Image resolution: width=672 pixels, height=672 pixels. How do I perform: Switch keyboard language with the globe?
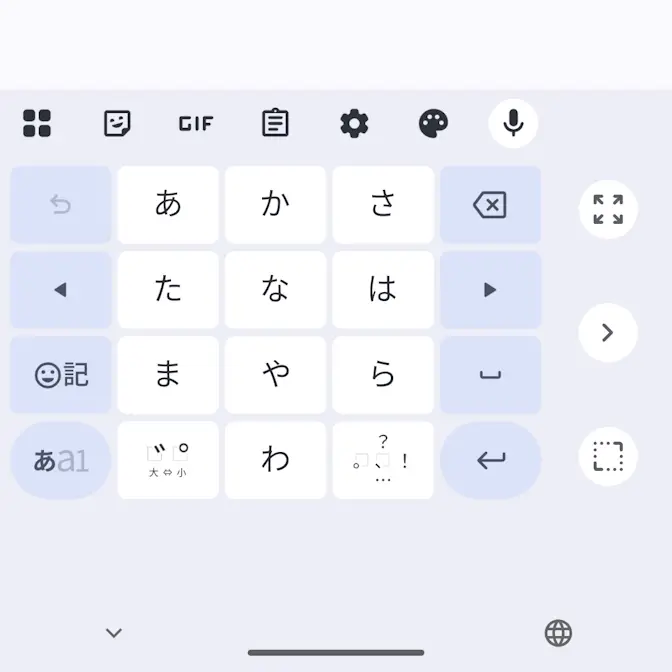(558, 633)
